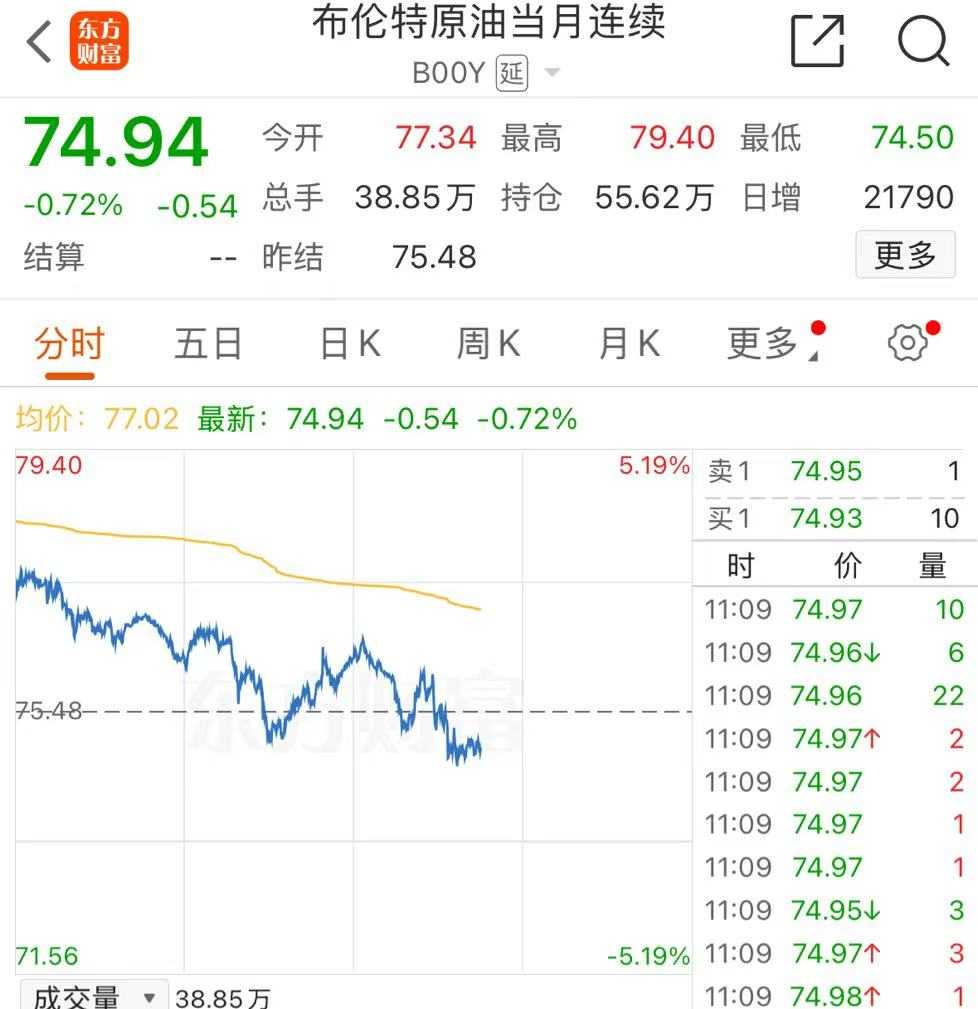Screen dimensions: 978x1009
Task: Switch to the 五日 chart tab
Action: coord(208,344)
